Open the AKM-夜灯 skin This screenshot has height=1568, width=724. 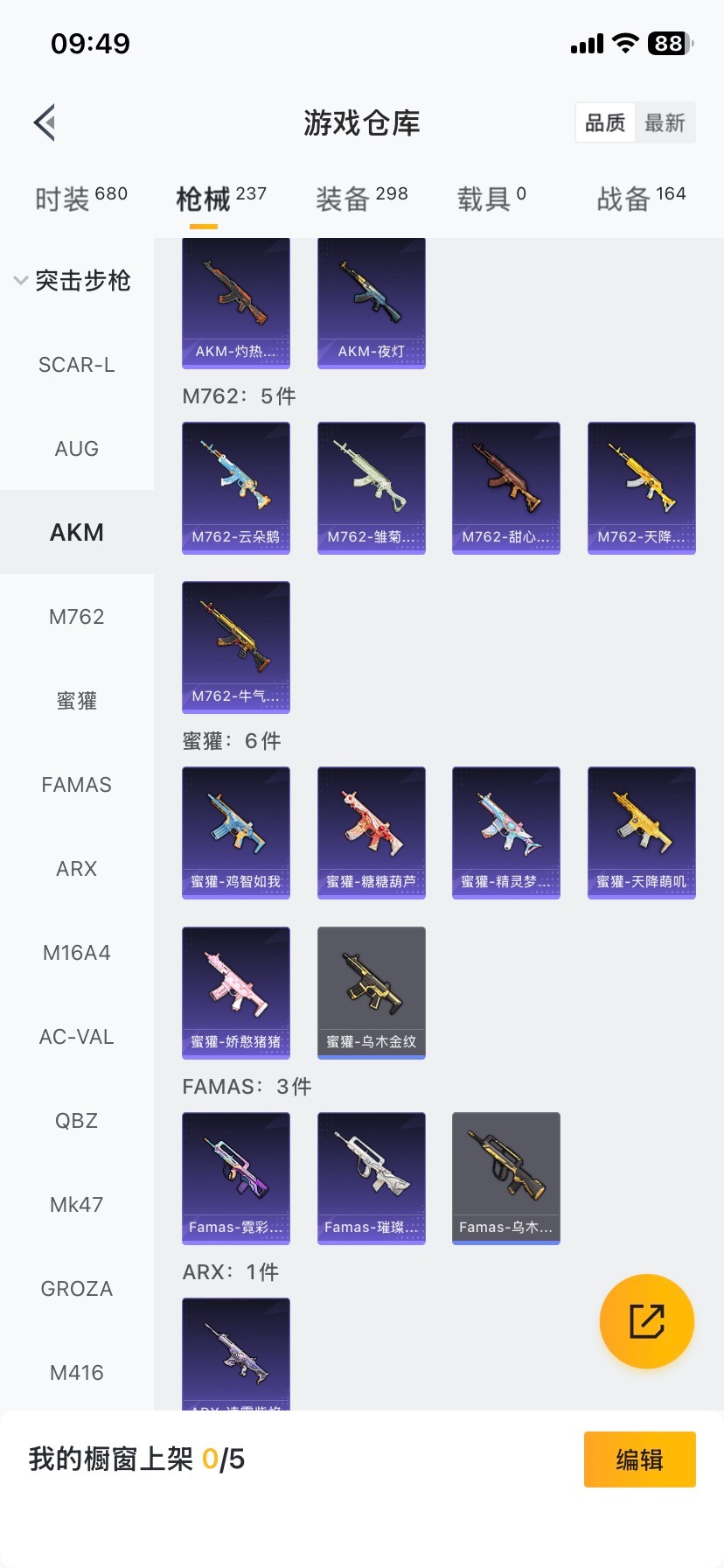371,304
